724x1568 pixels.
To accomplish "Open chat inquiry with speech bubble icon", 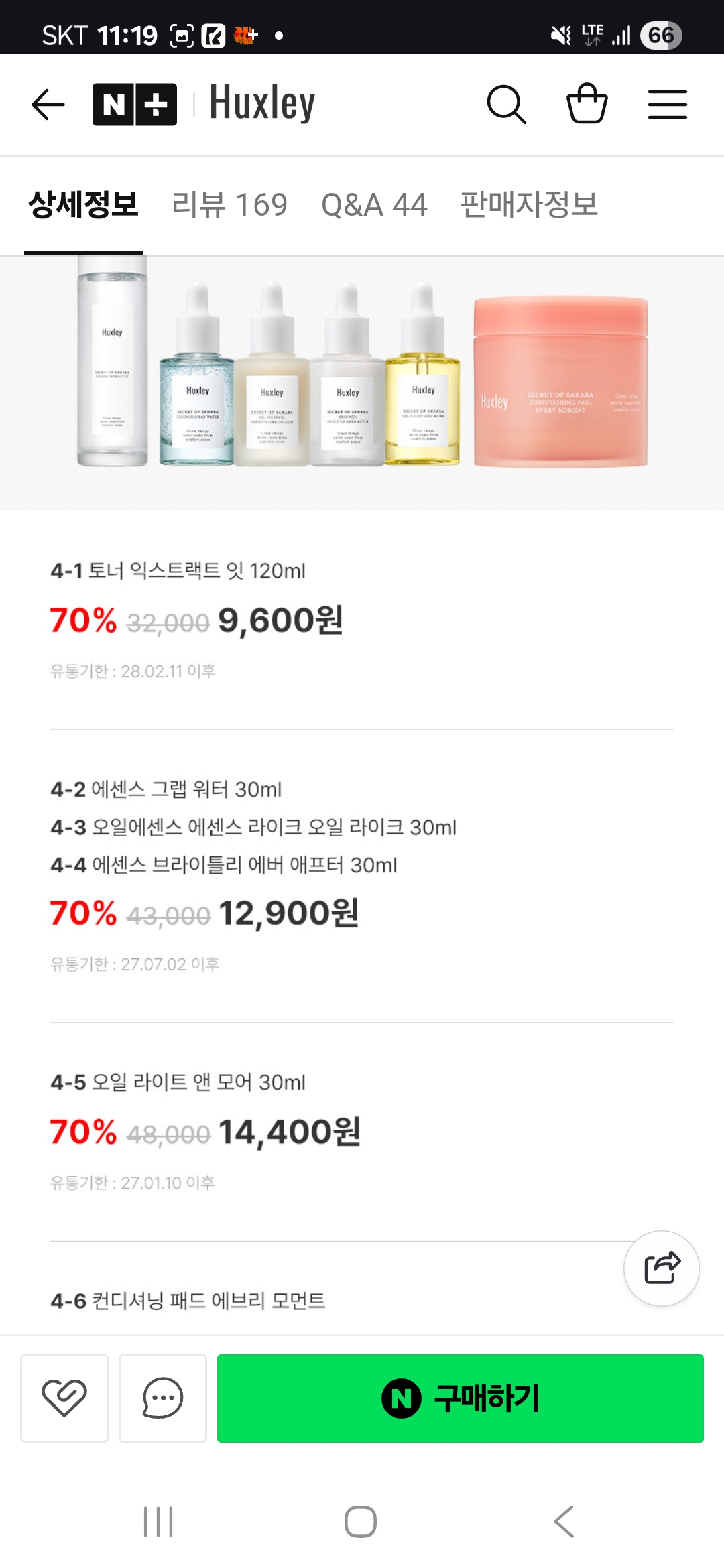I will [x=163, y=1398].
